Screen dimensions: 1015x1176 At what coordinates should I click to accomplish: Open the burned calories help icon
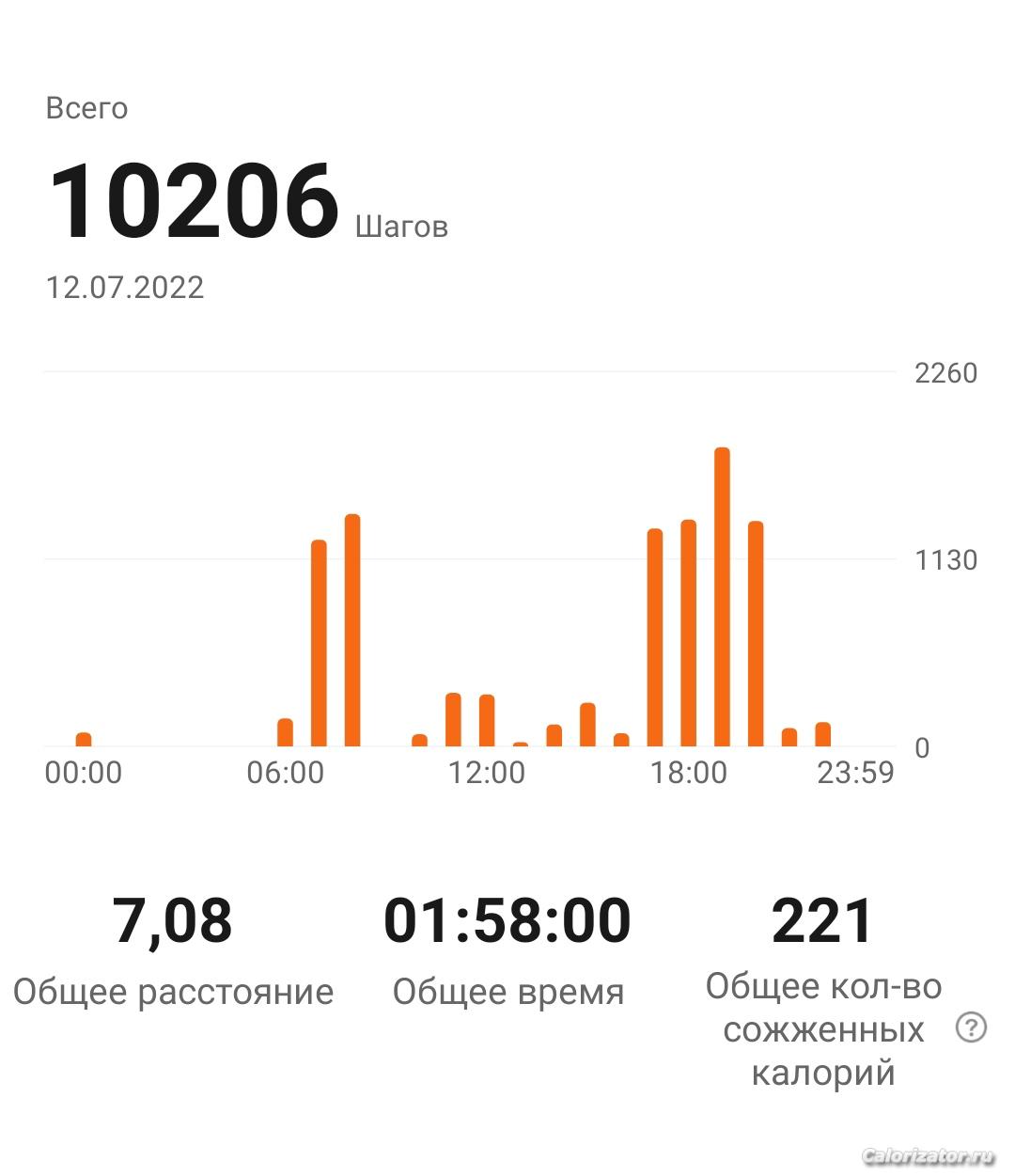coord(970,1027)
